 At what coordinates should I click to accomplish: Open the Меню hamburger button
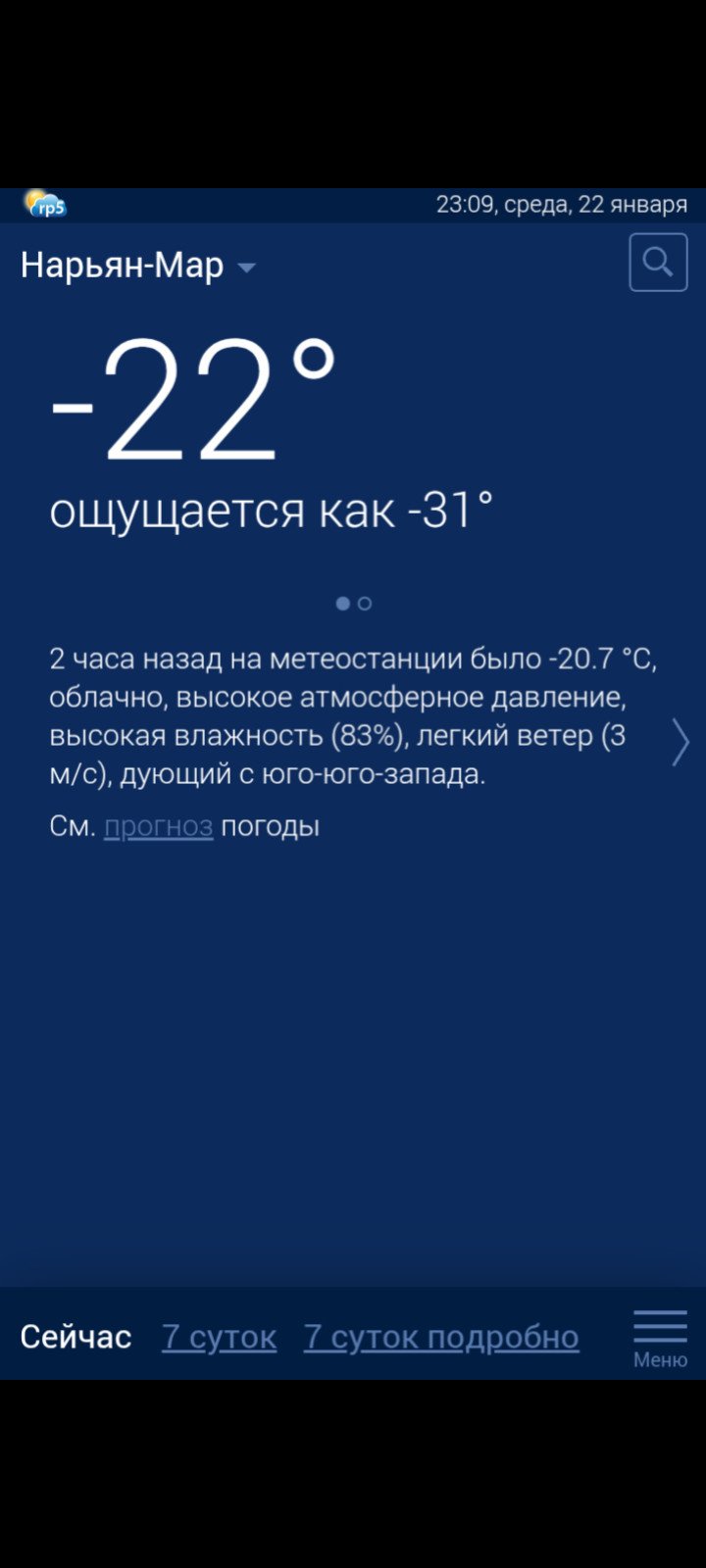pyautogui.click(x=660, y=1338)
